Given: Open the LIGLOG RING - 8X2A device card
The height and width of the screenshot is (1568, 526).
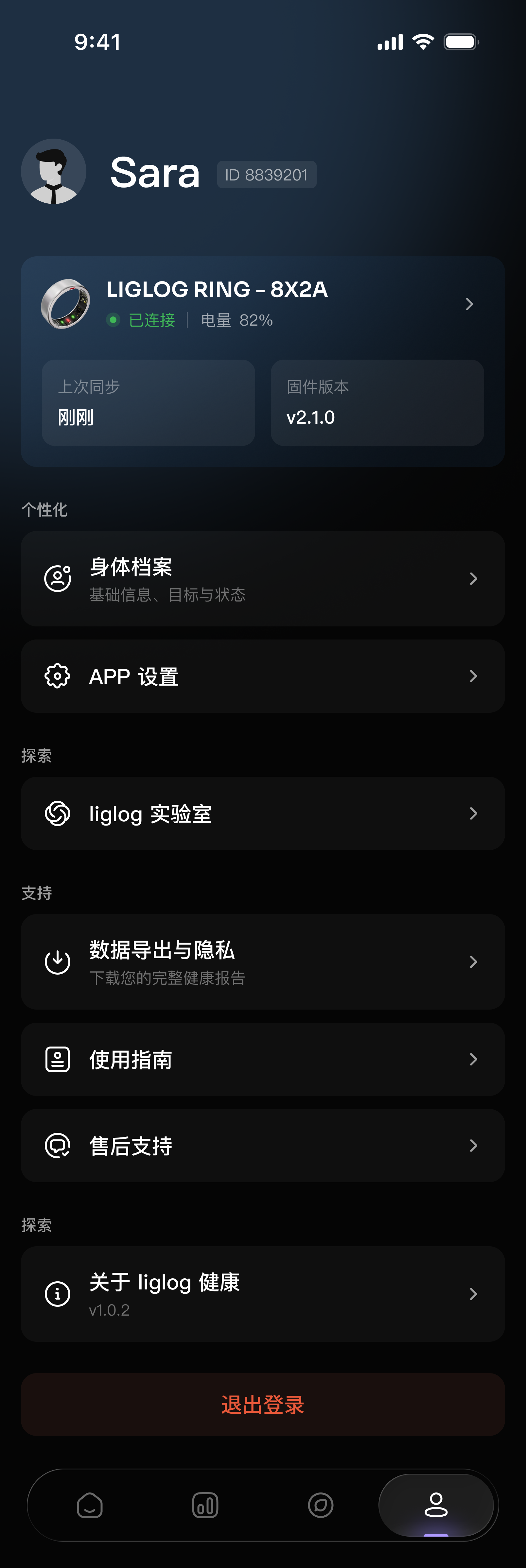Looking at the screenshot, I should coord(262,304).
